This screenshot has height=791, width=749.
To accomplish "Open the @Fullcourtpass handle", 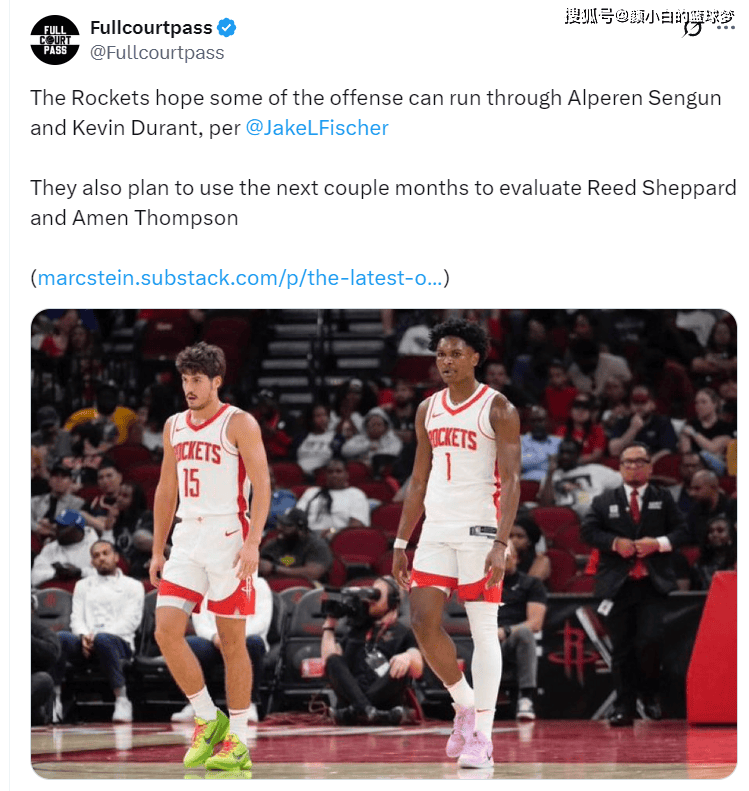I will point(157,52).
